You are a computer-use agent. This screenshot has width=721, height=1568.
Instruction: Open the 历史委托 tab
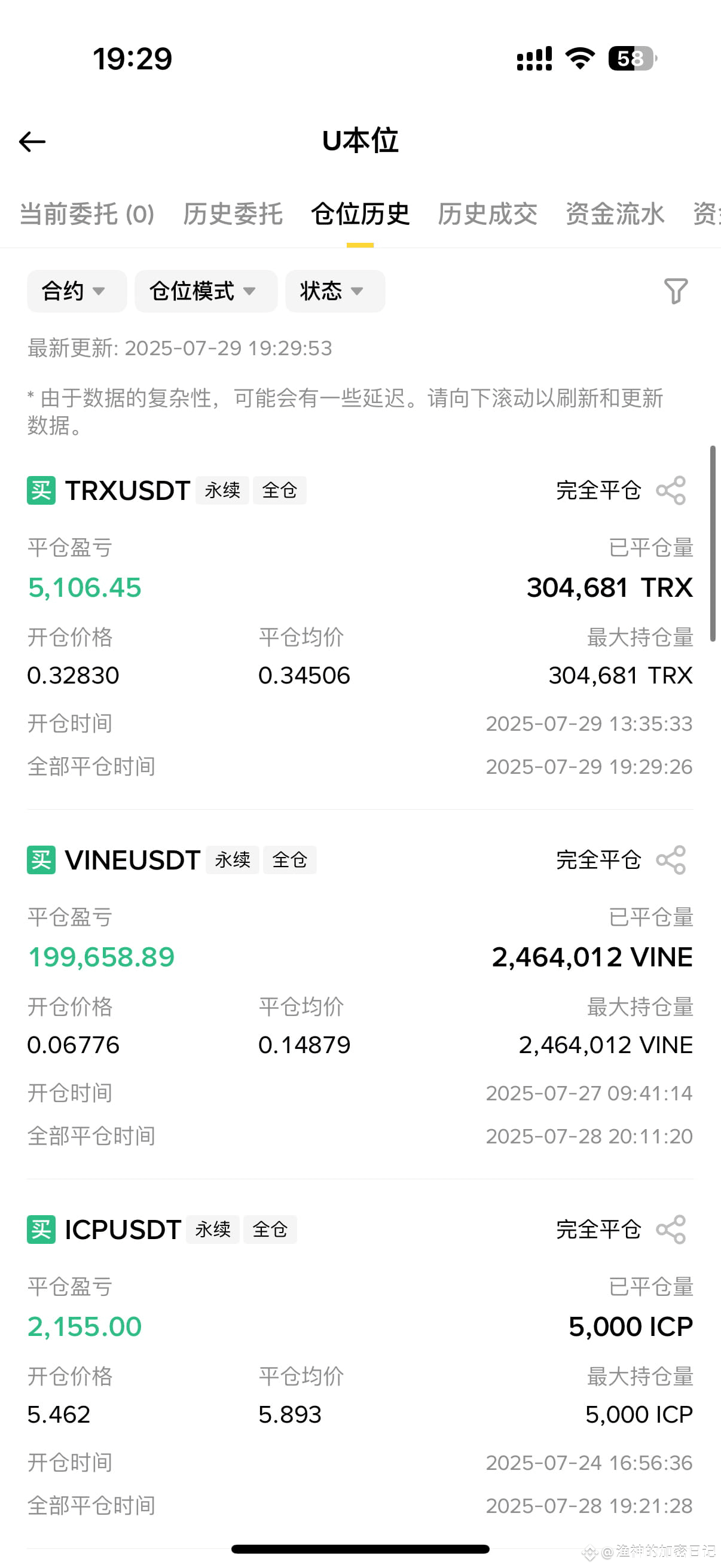pos(233,214)
